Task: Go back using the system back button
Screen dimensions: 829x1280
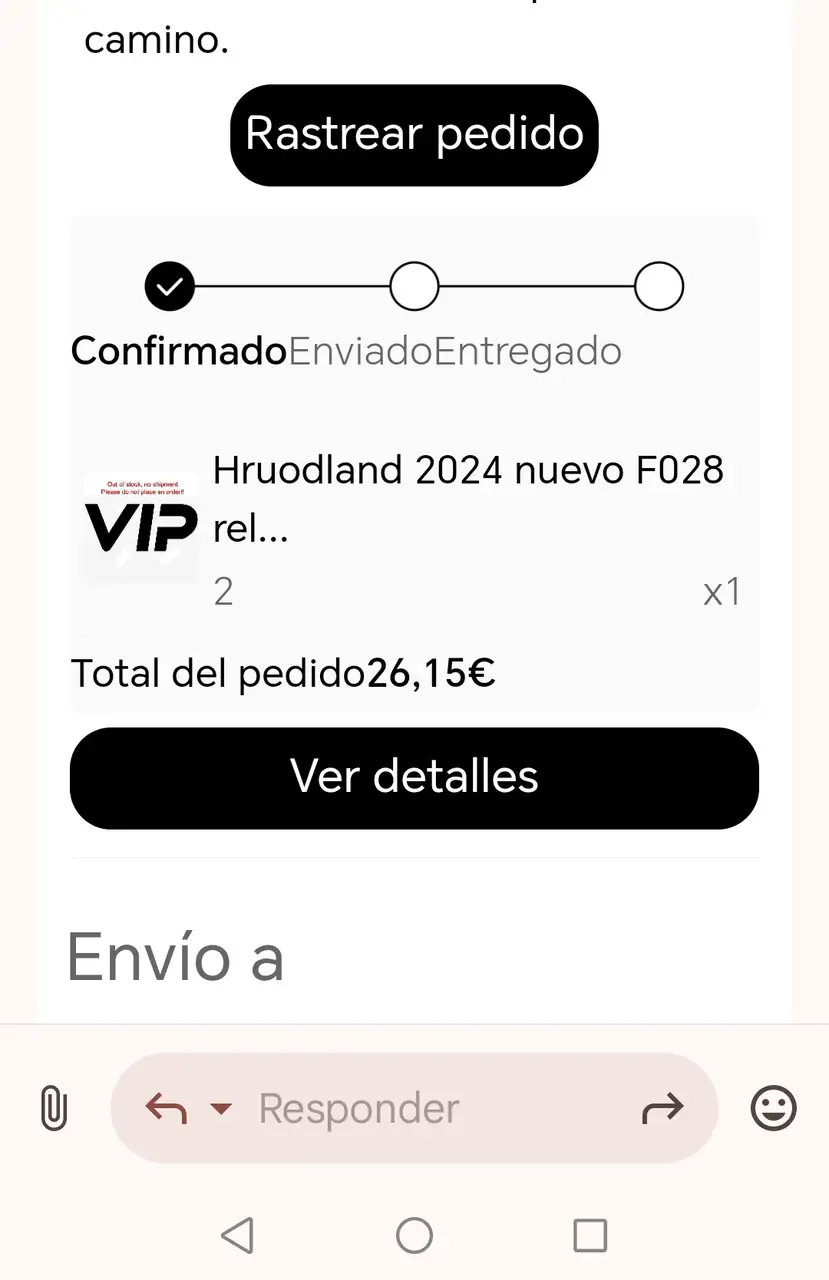Action: click(x=238, y=1236)
